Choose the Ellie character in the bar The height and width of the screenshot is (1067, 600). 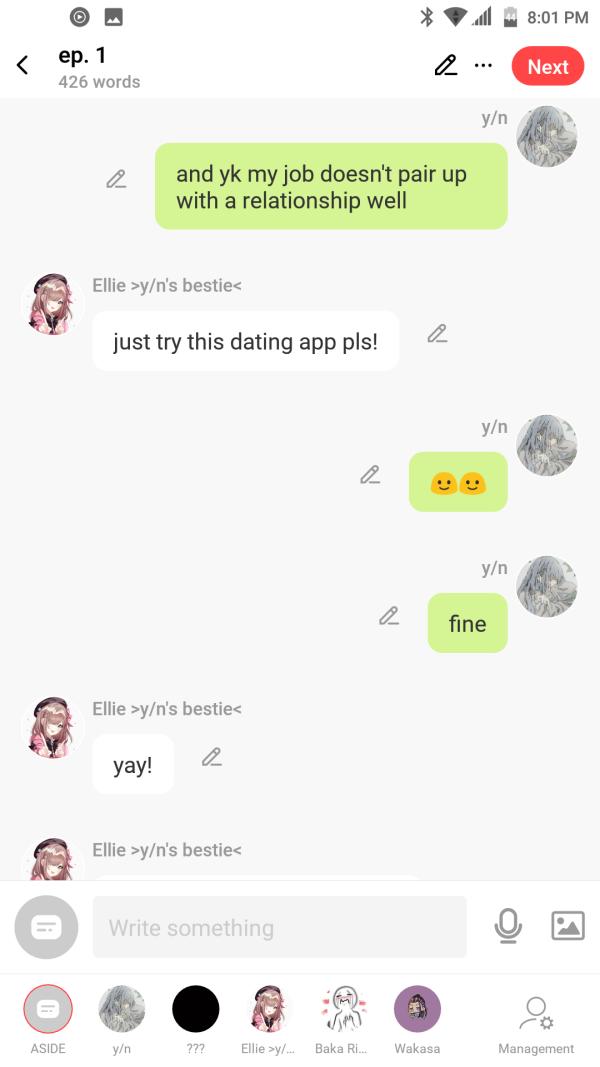(x=268, y=1010)
